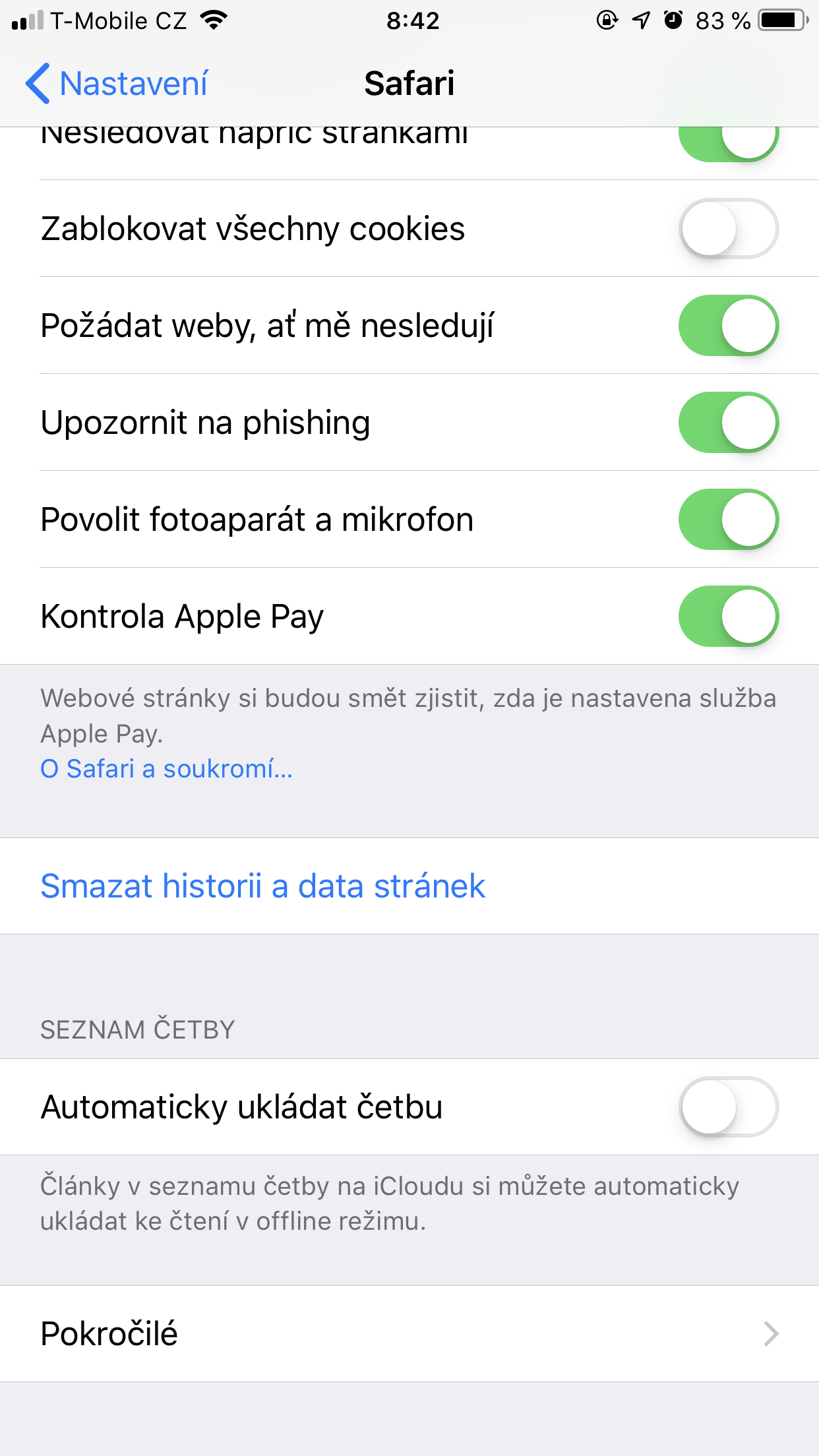Tap the alarm clock status icon

pyautogui.click(x=673, y=20)
